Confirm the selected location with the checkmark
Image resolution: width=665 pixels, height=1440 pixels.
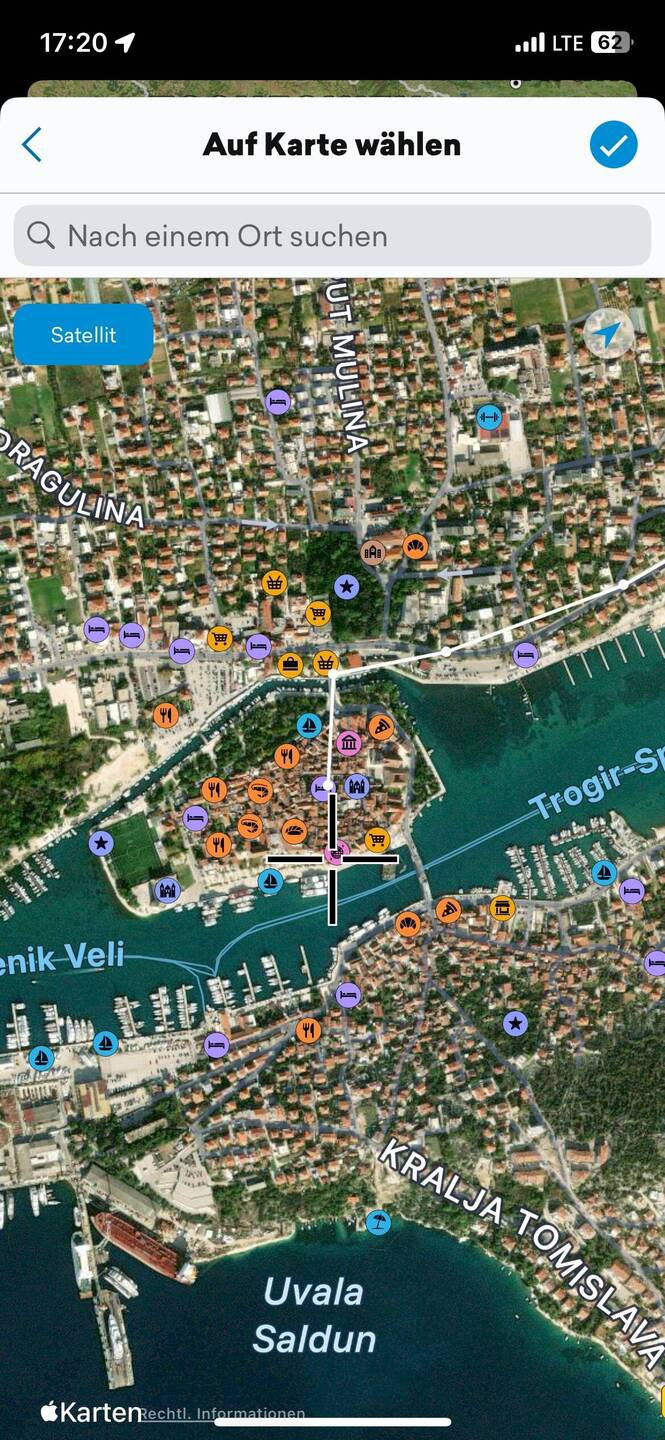point(613,145)
